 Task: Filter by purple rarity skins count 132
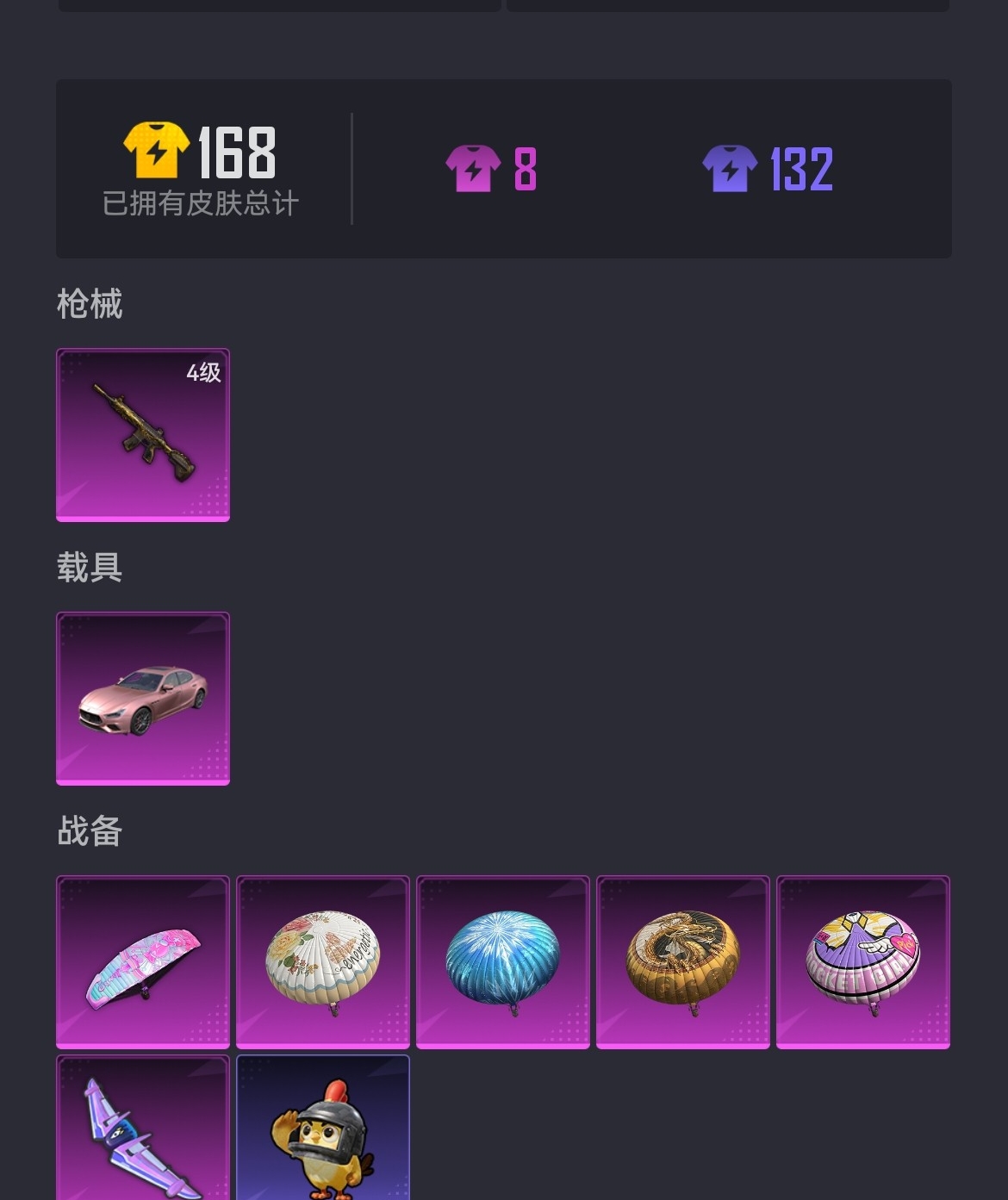pyautogui.click(x=767, y=169)
